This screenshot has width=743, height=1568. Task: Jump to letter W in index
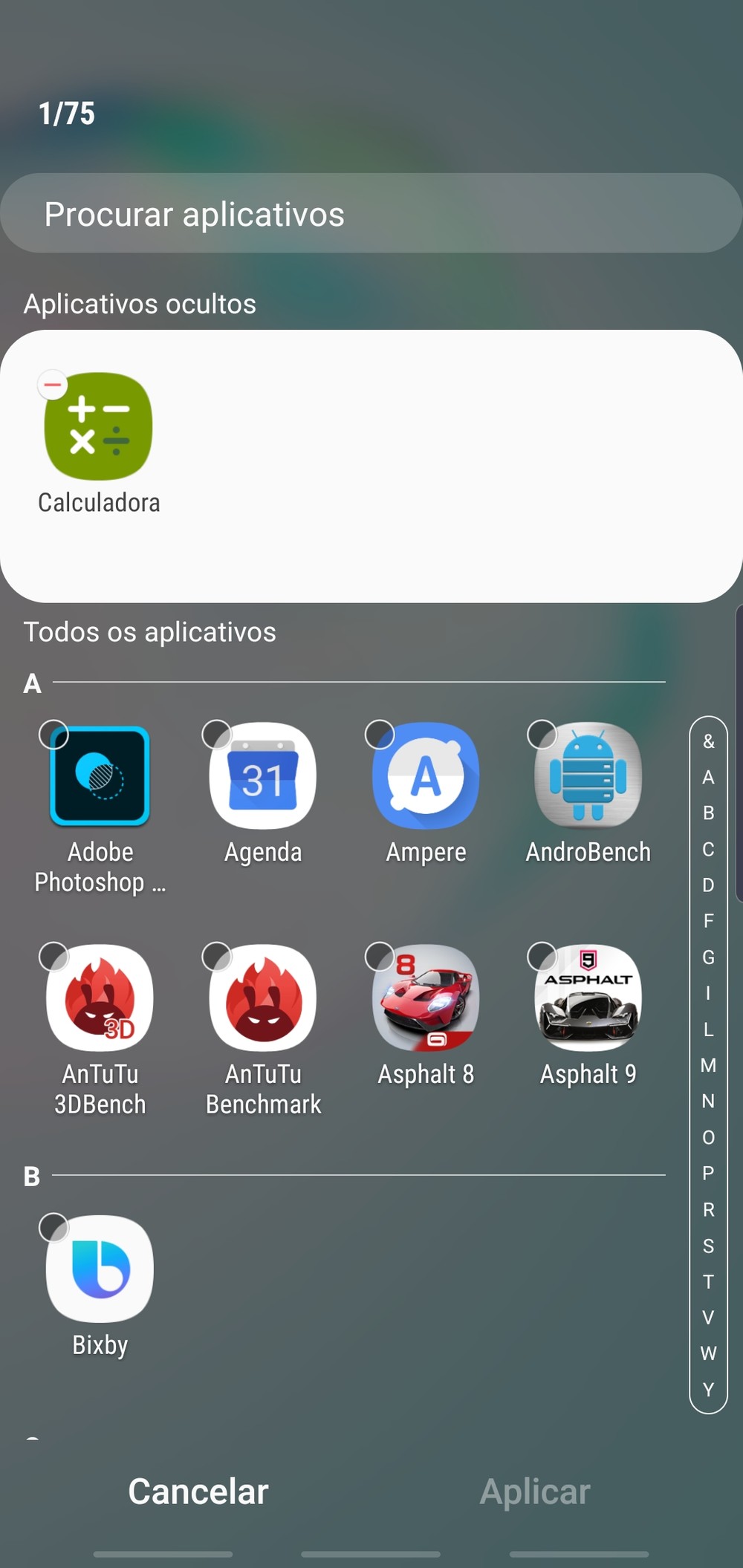[708, 1353]
